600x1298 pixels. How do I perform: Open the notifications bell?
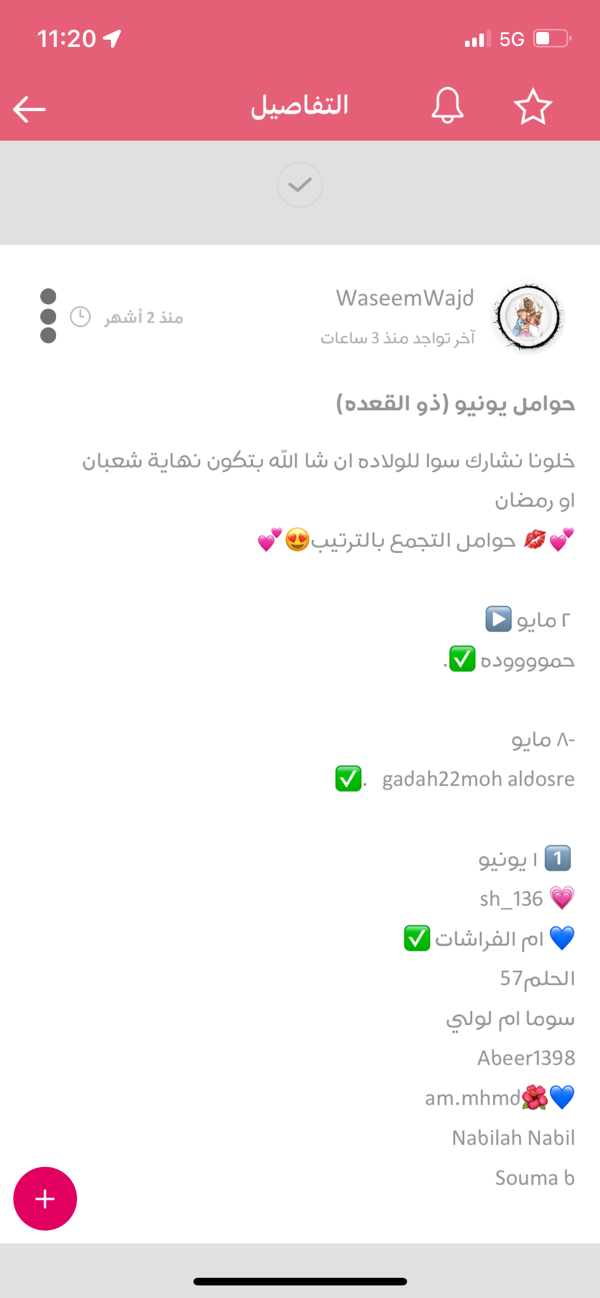[448, 106]
